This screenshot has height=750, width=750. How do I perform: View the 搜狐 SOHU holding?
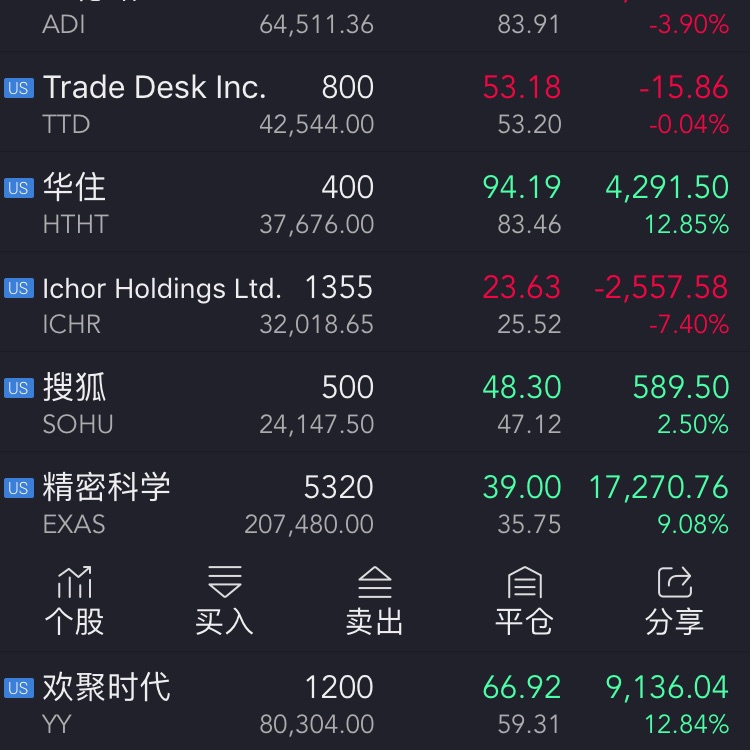(375, 404)
